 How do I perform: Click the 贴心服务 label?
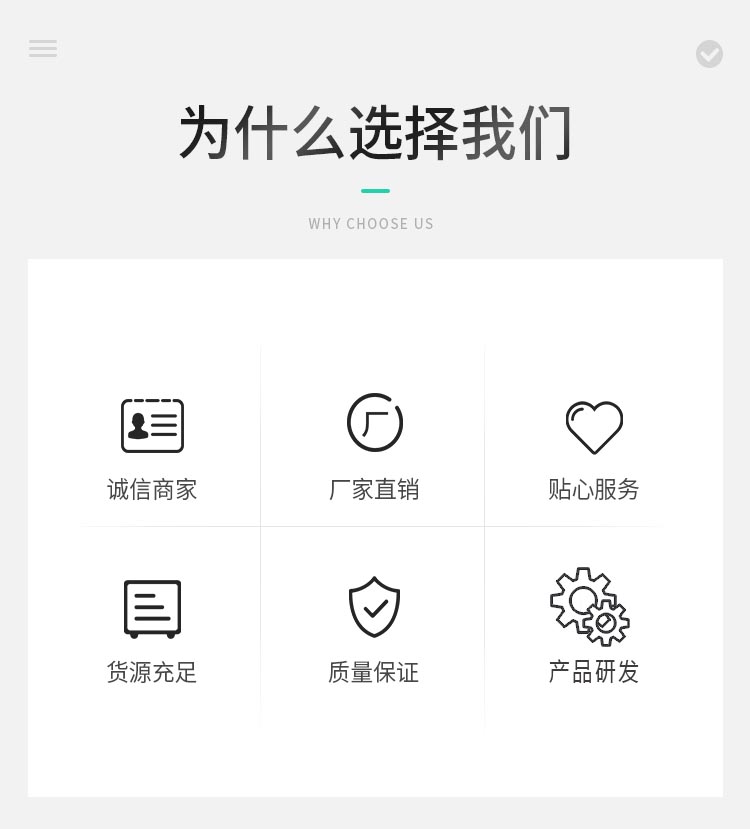594,489
